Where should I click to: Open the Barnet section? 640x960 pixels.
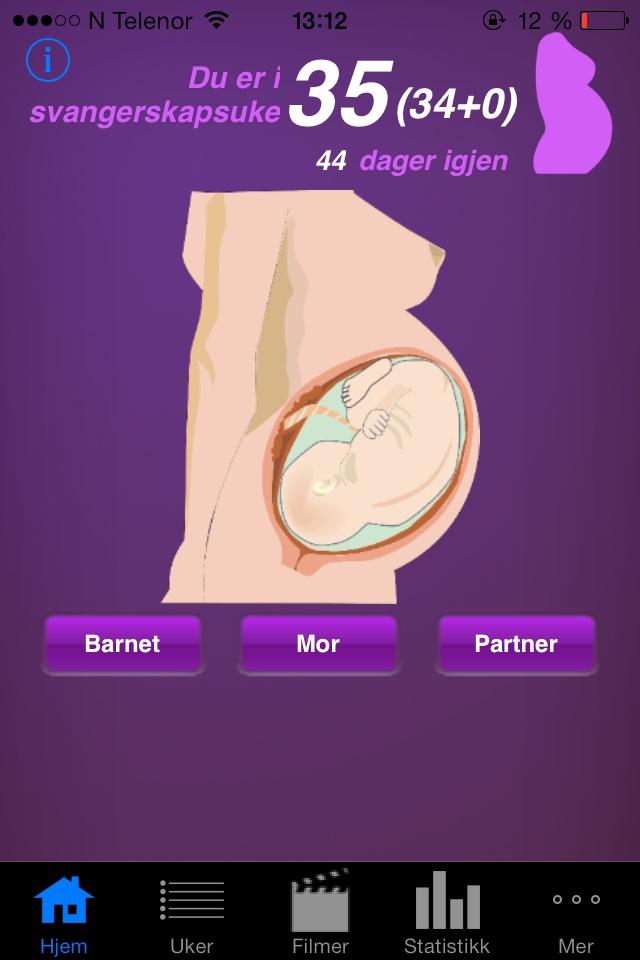pos(122,644)
